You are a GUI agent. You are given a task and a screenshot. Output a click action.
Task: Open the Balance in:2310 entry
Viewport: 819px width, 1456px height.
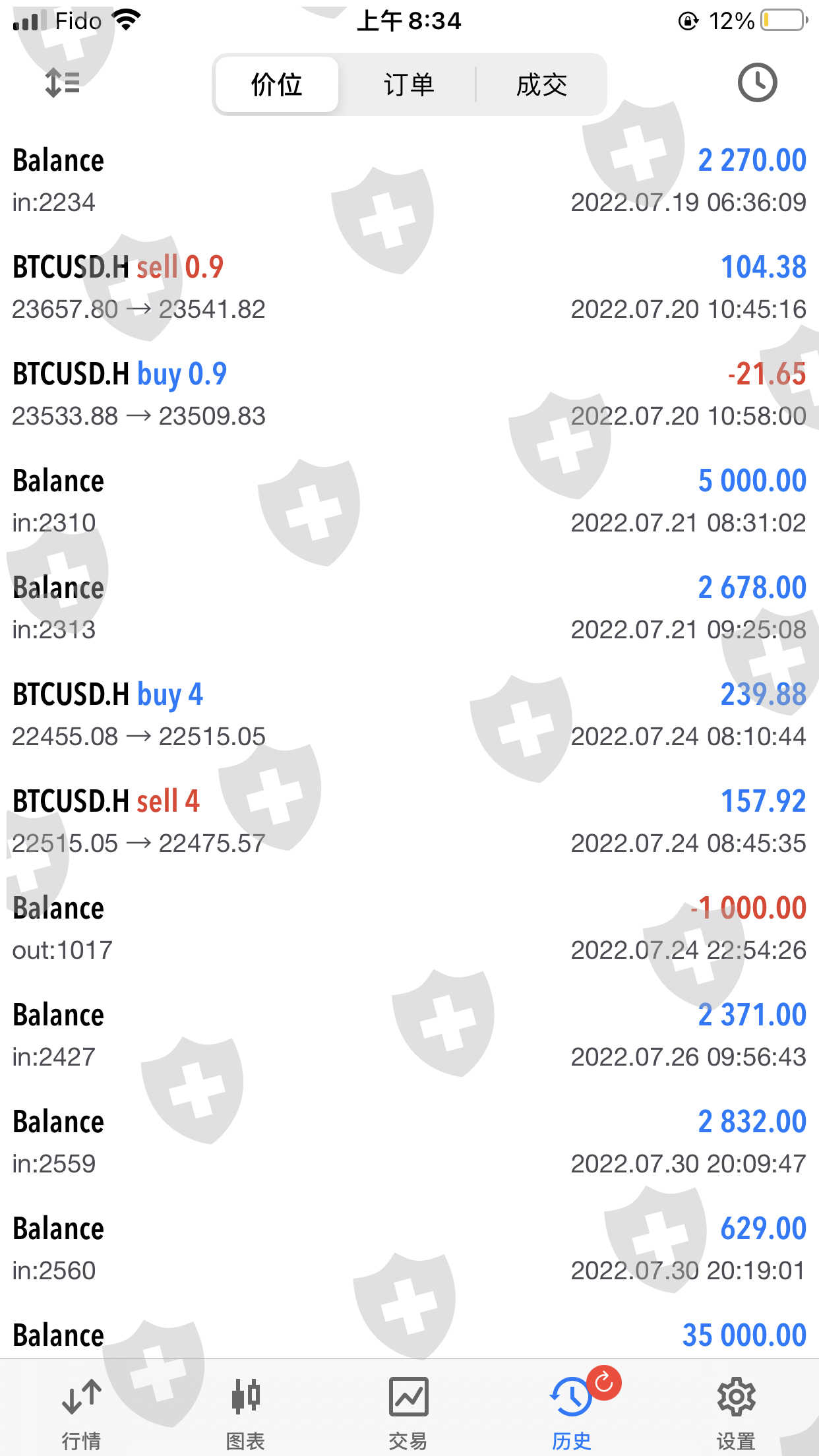point(409,501)
